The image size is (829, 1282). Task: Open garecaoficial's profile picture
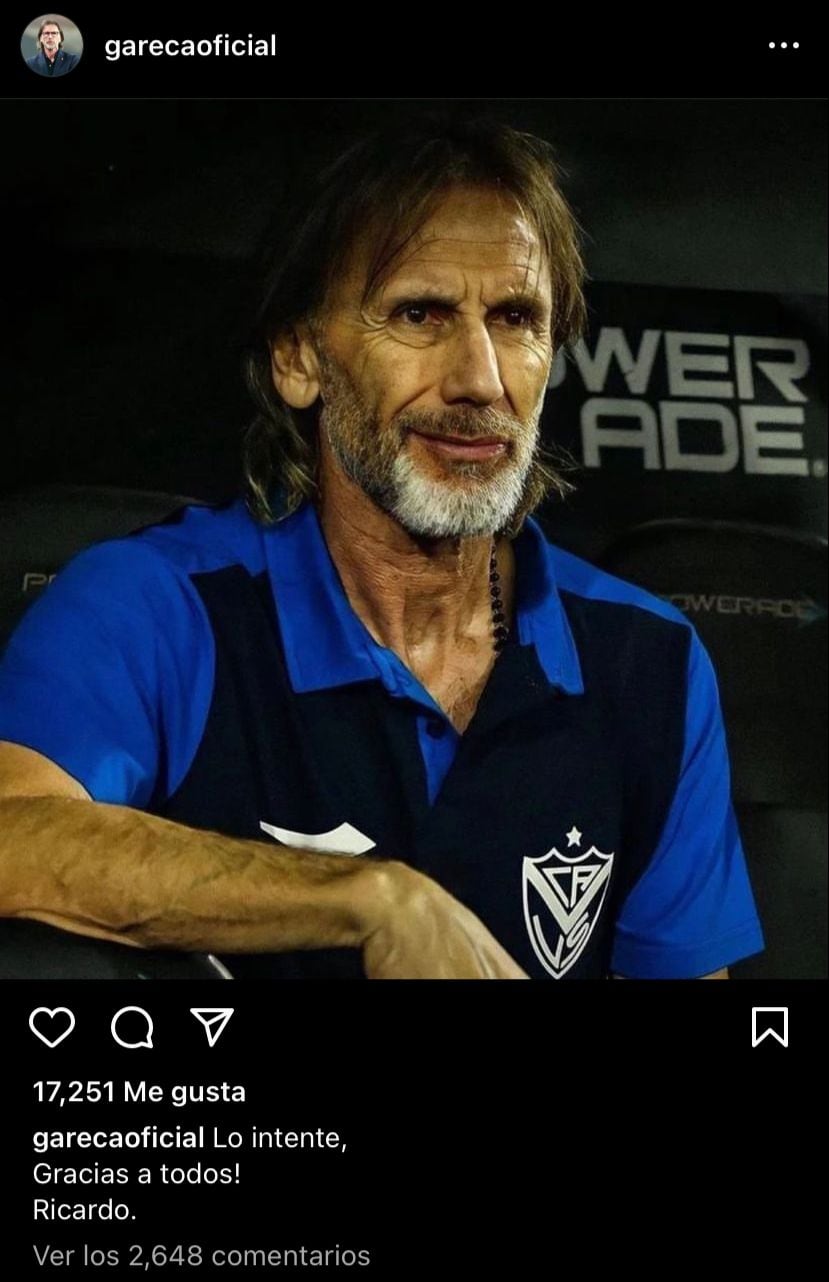(51, 46)
